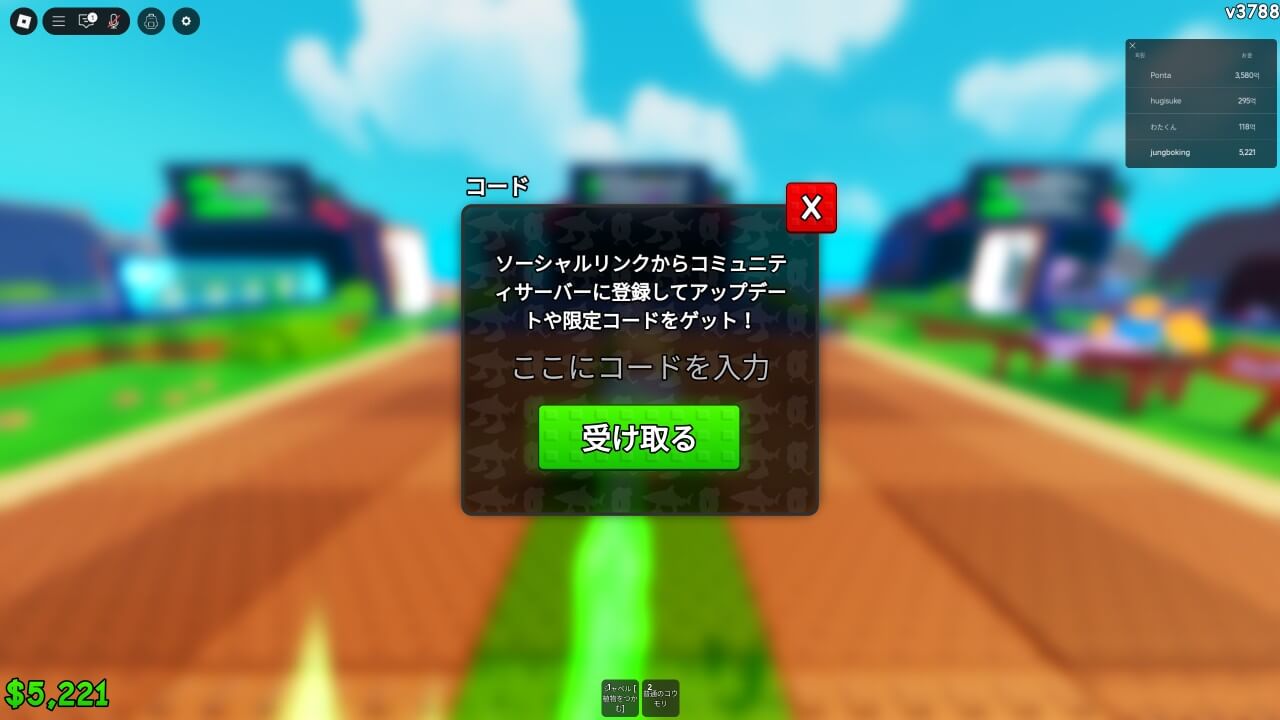Close the code dialog with the red X
This screenshot has height=720, width=1280.
pyautogui.click(x=811, y=208)
